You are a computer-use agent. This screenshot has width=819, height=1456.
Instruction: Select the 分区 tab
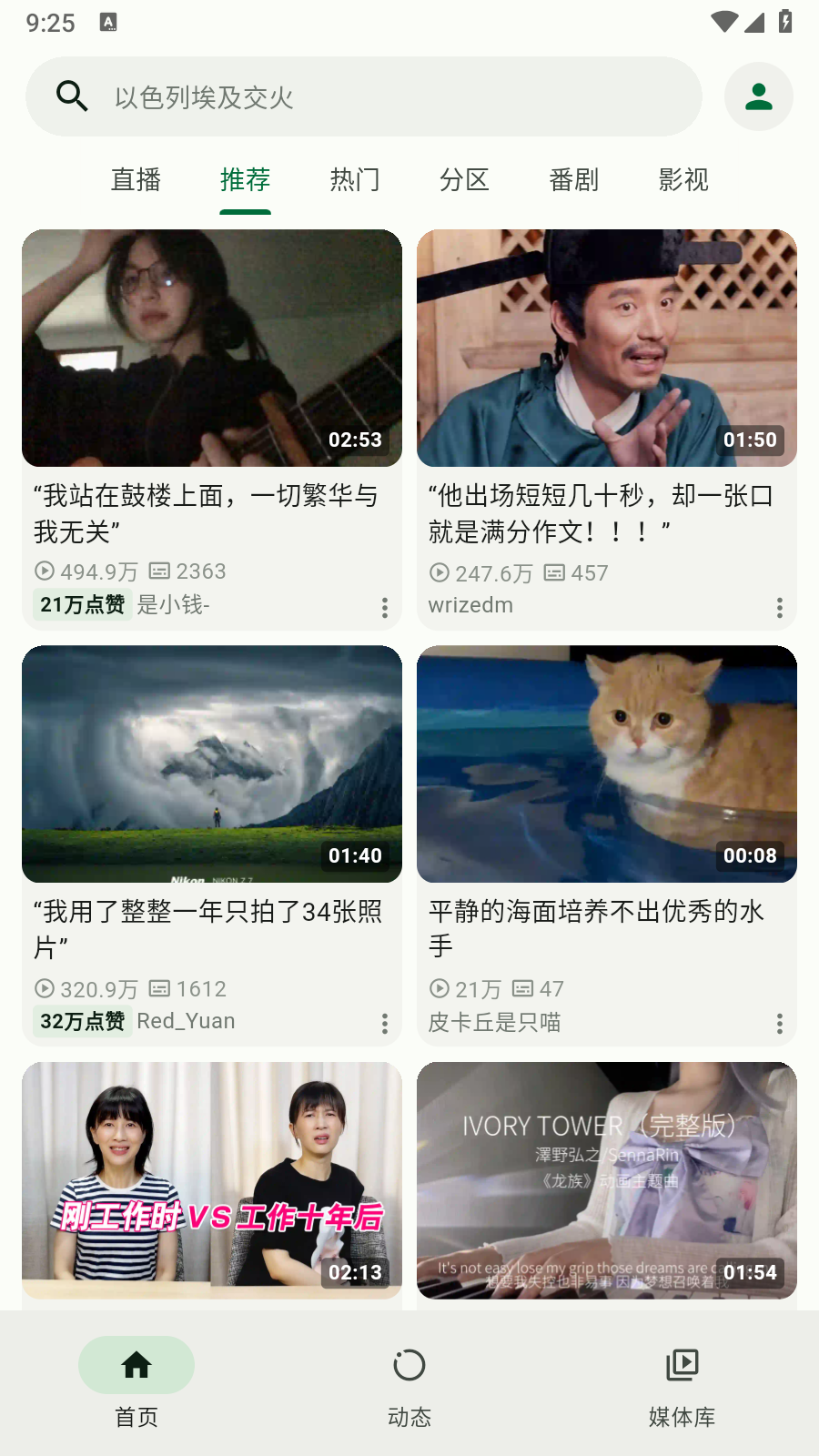click(x=464, y=180)
